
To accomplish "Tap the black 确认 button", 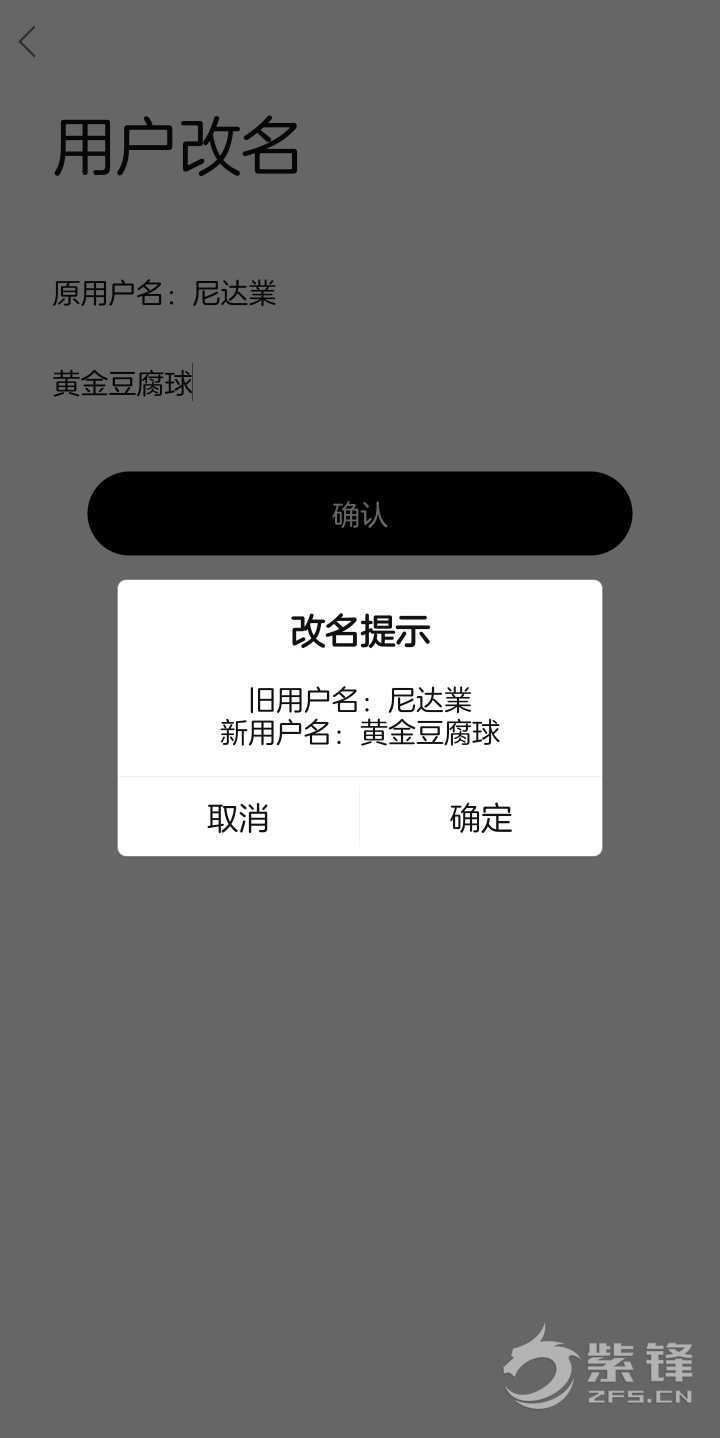I will (x=360, y=514).
